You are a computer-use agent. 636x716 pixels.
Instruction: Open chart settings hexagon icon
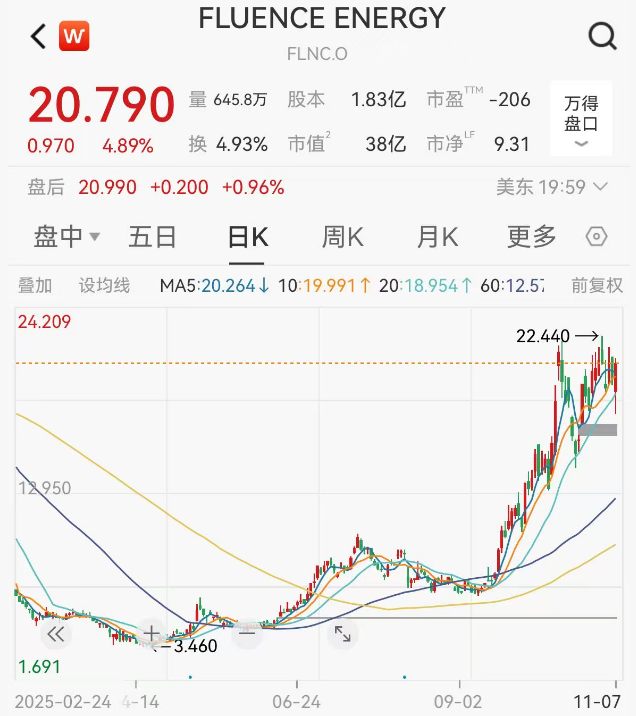point(597,237)
